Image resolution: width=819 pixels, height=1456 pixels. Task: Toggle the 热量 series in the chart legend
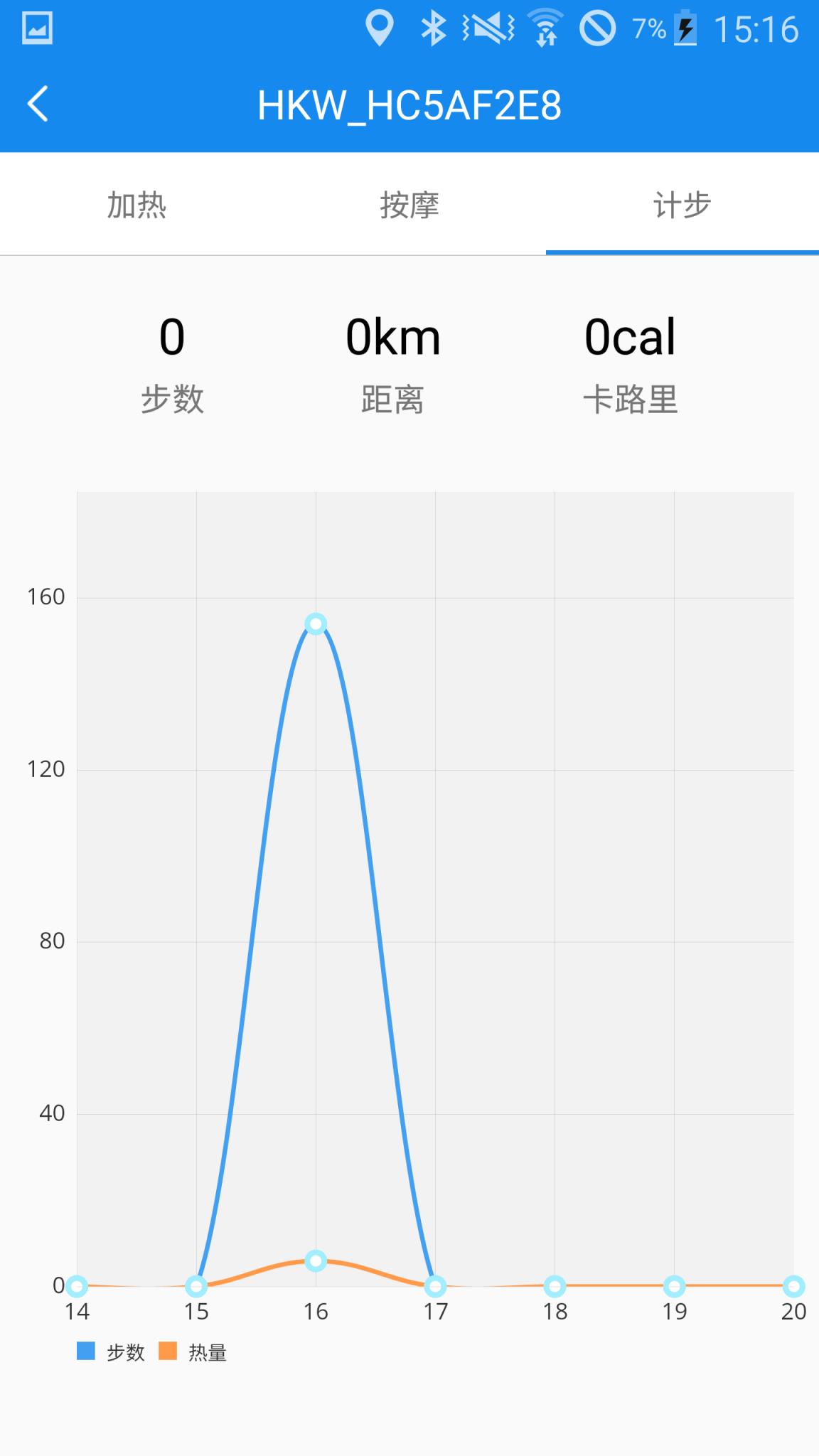tap(193, 1351)
